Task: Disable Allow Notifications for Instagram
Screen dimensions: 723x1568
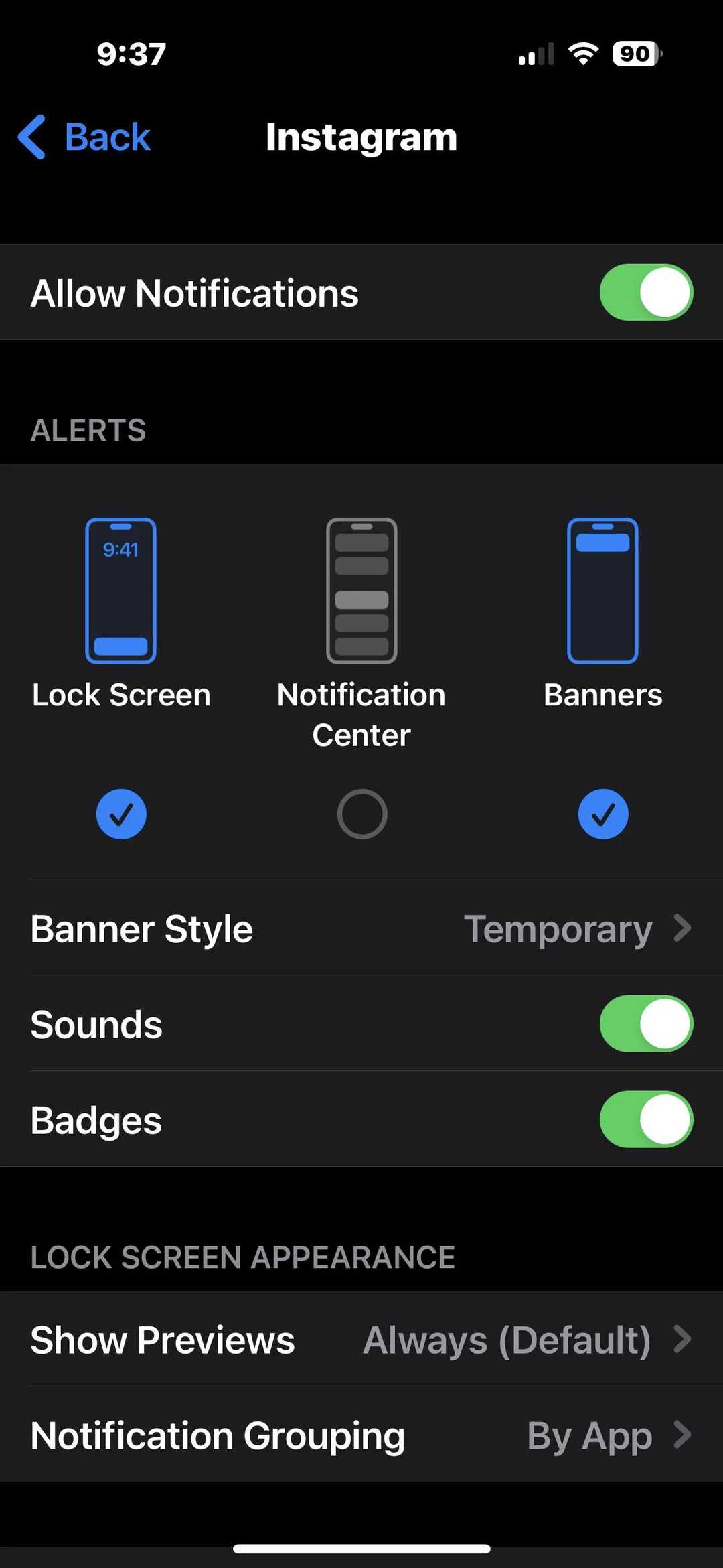Action: pyautogui.click(x=645, y=292)
